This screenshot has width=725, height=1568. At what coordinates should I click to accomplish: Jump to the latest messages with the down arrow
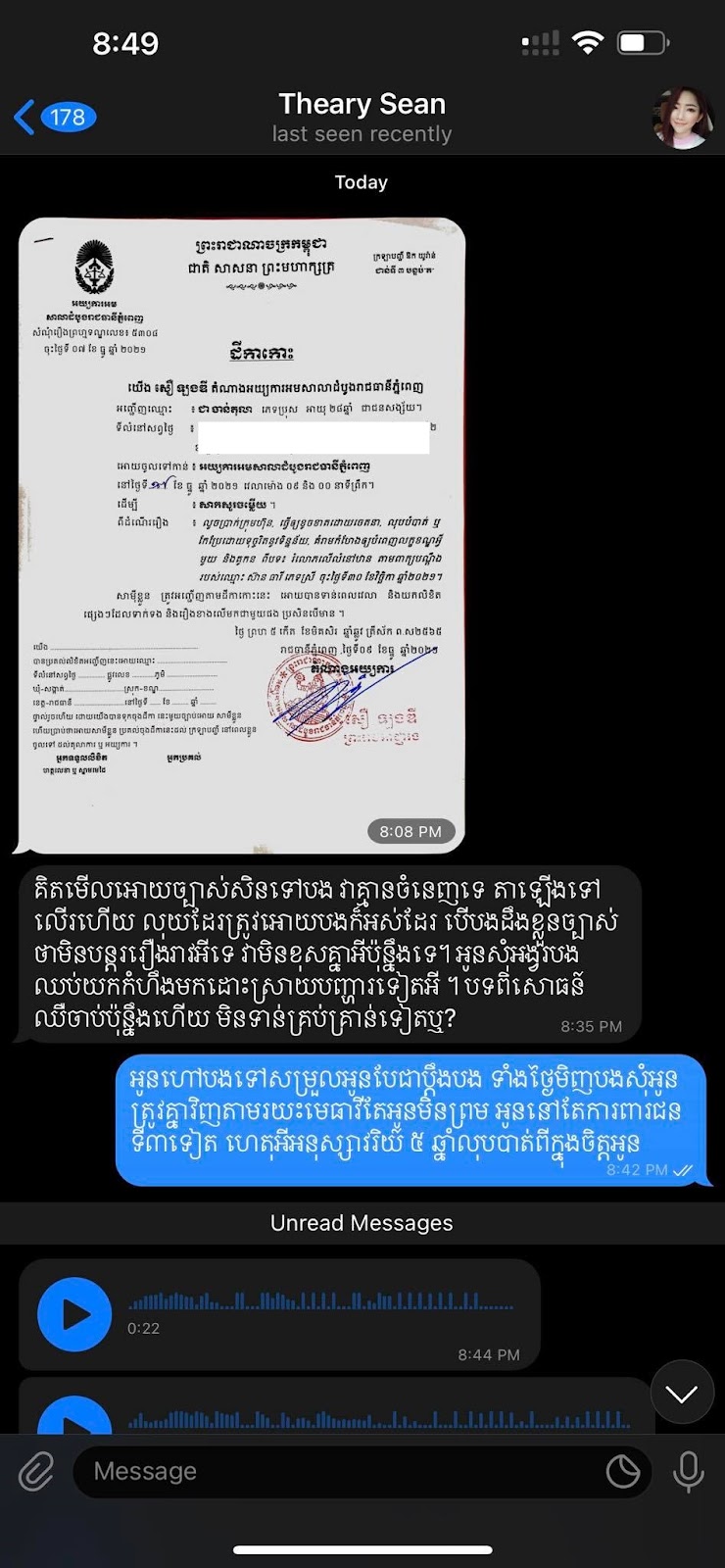tap(682, 1393)
